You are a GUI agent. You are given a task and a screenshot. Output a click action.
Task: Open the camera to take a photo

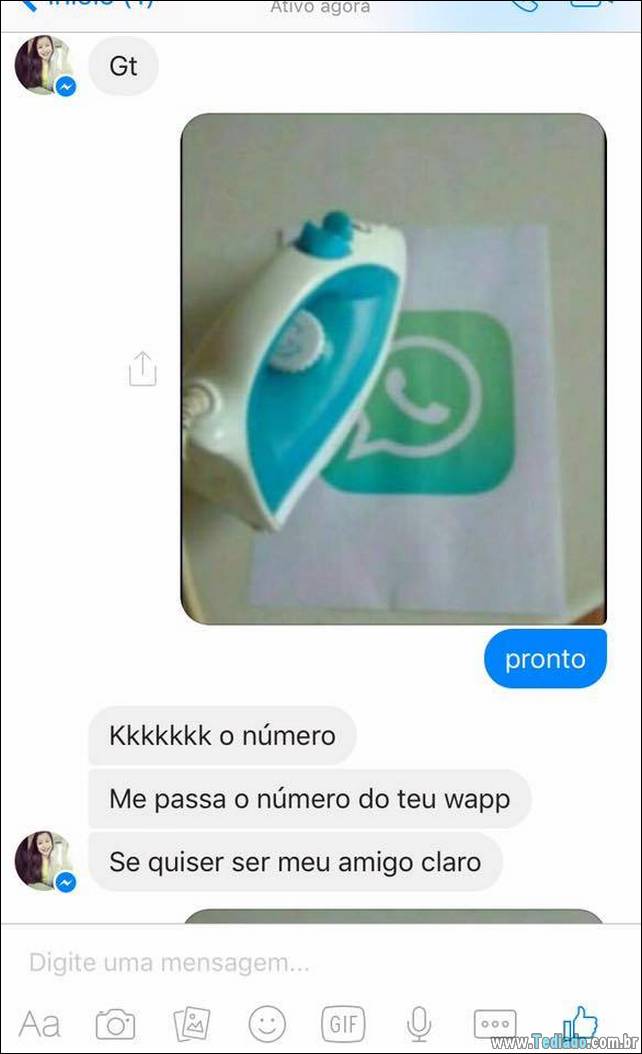point(116,1024)
